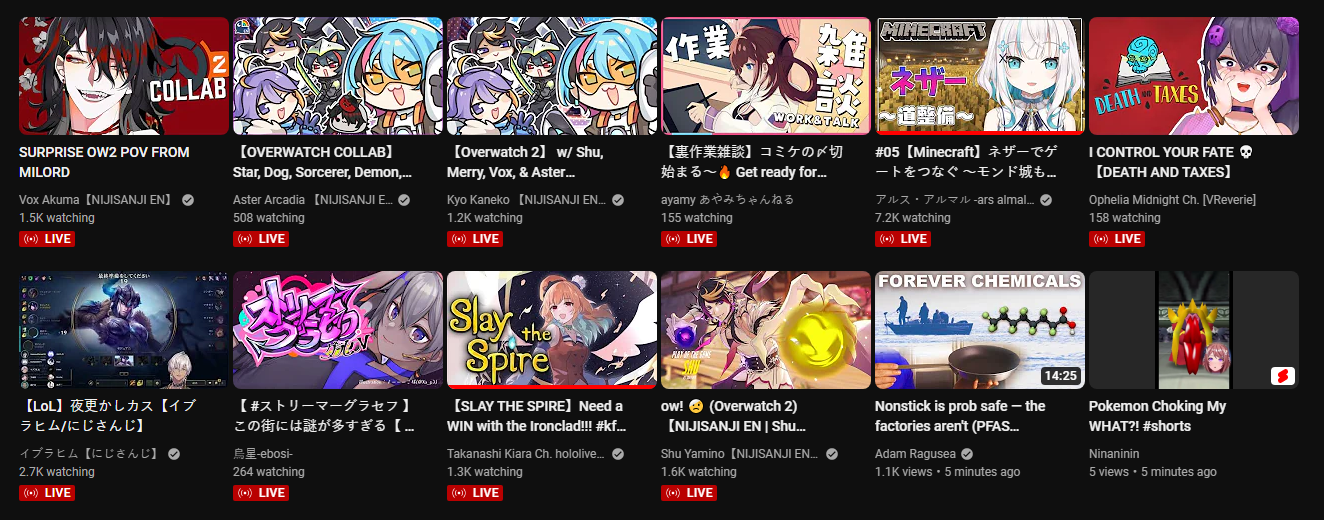
Task: Watch Adam Ragusea's Nonstick PFAS video
Action: (979, 330)
